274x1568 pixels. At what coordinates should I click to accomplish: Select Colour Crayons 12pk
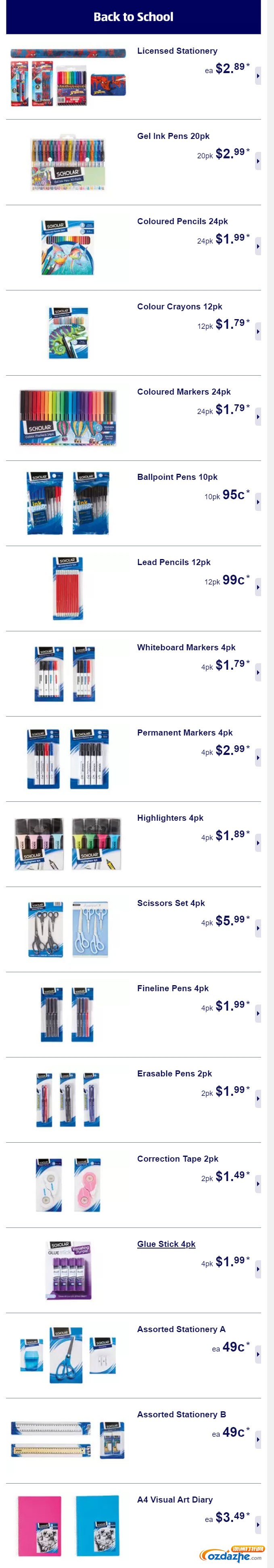pyautogui.click(x=179, y=307)
